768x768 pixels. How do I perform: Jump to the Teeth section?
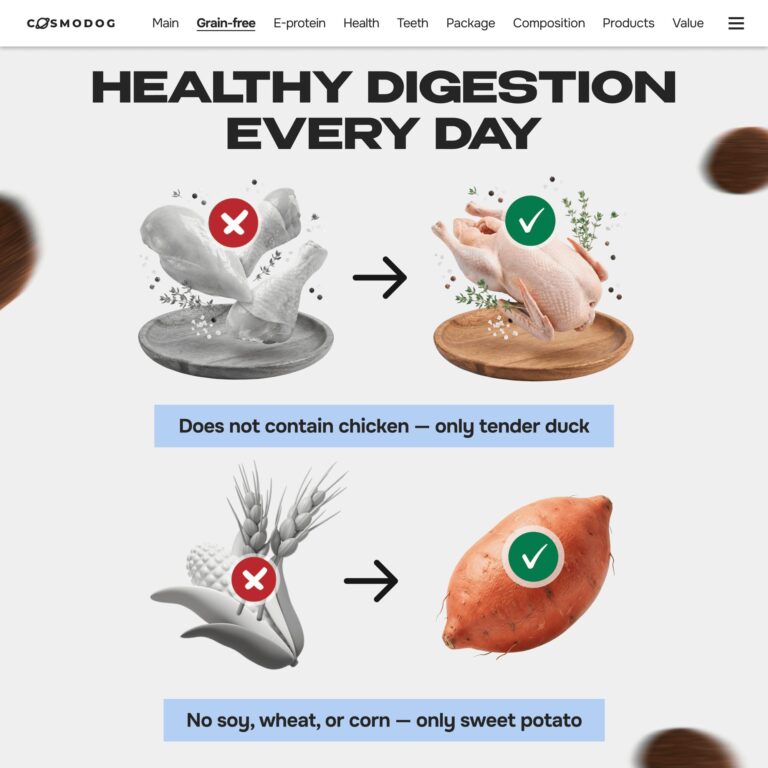413,23
